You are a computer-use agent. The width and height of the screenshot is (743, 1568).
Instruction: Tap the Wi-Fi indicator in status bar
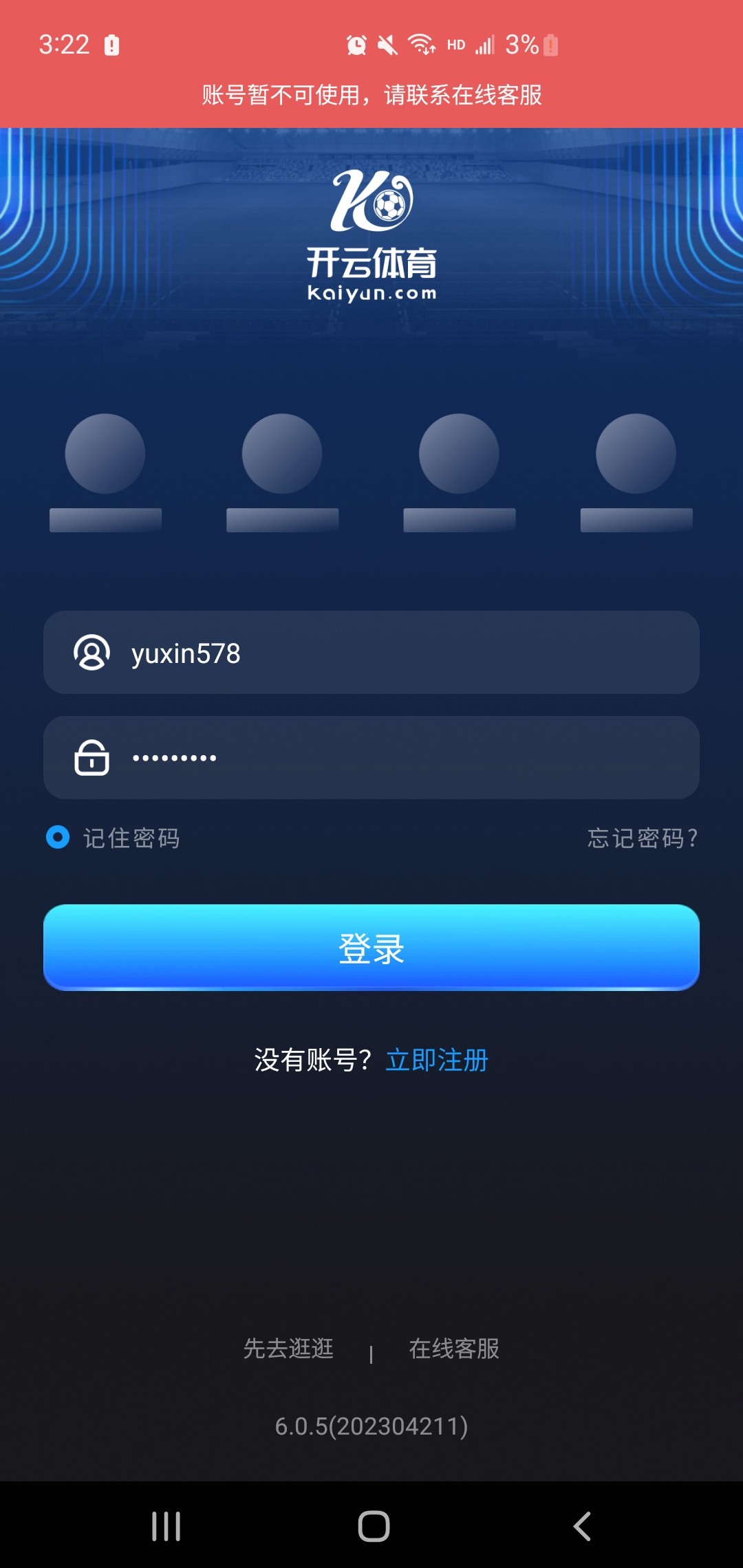(422, 43)
